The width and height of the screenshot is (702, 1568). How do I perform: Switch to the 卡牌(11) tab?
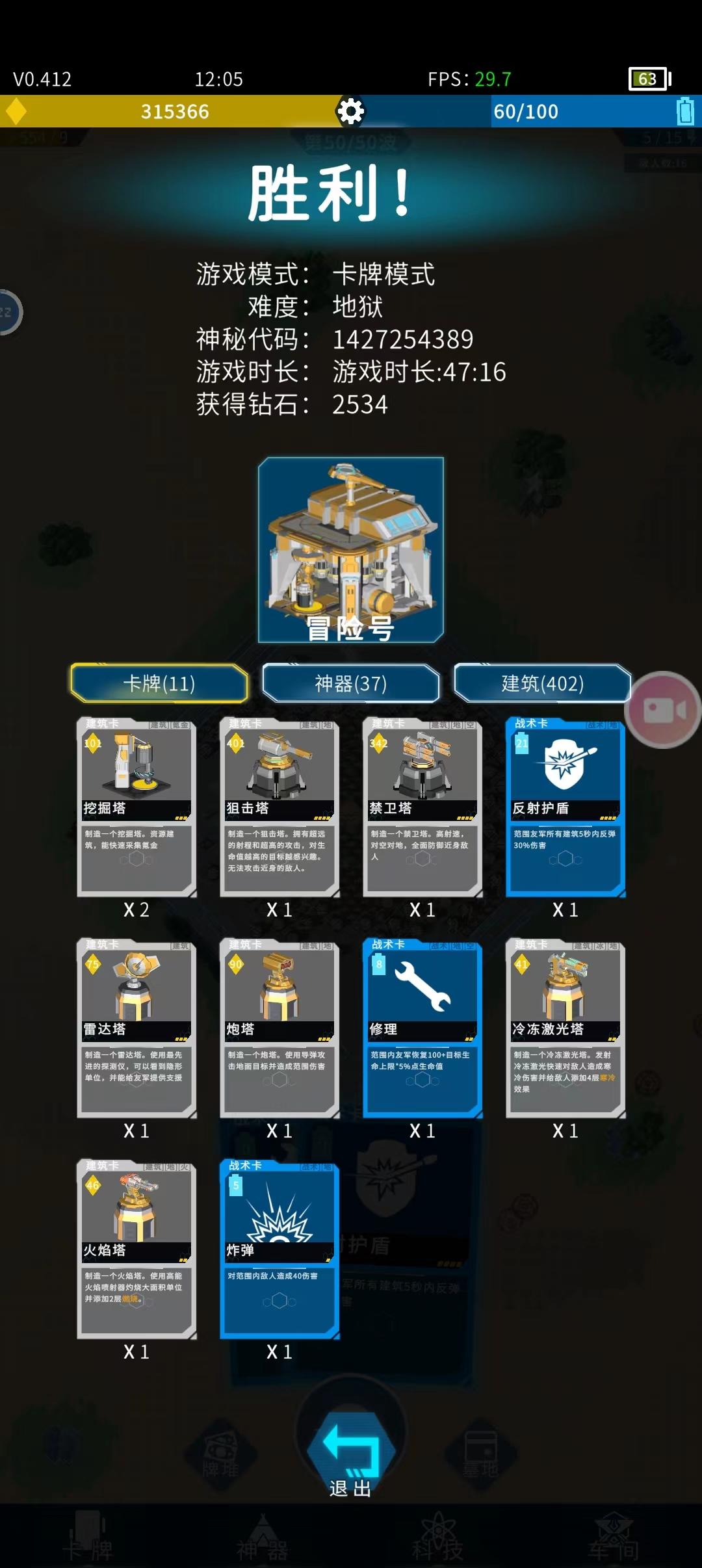pyautogui.click(x=159, y=683)
